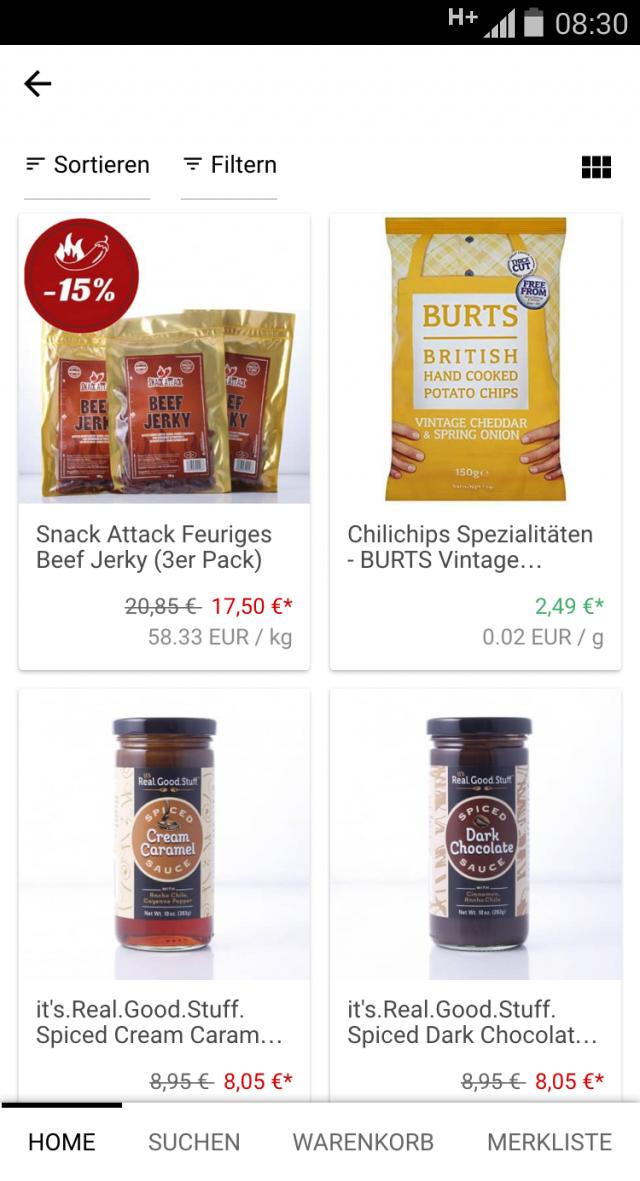Open Snack Attack Feuriges Beef Jerky product
640x1181 pixels.
(164, 440)
